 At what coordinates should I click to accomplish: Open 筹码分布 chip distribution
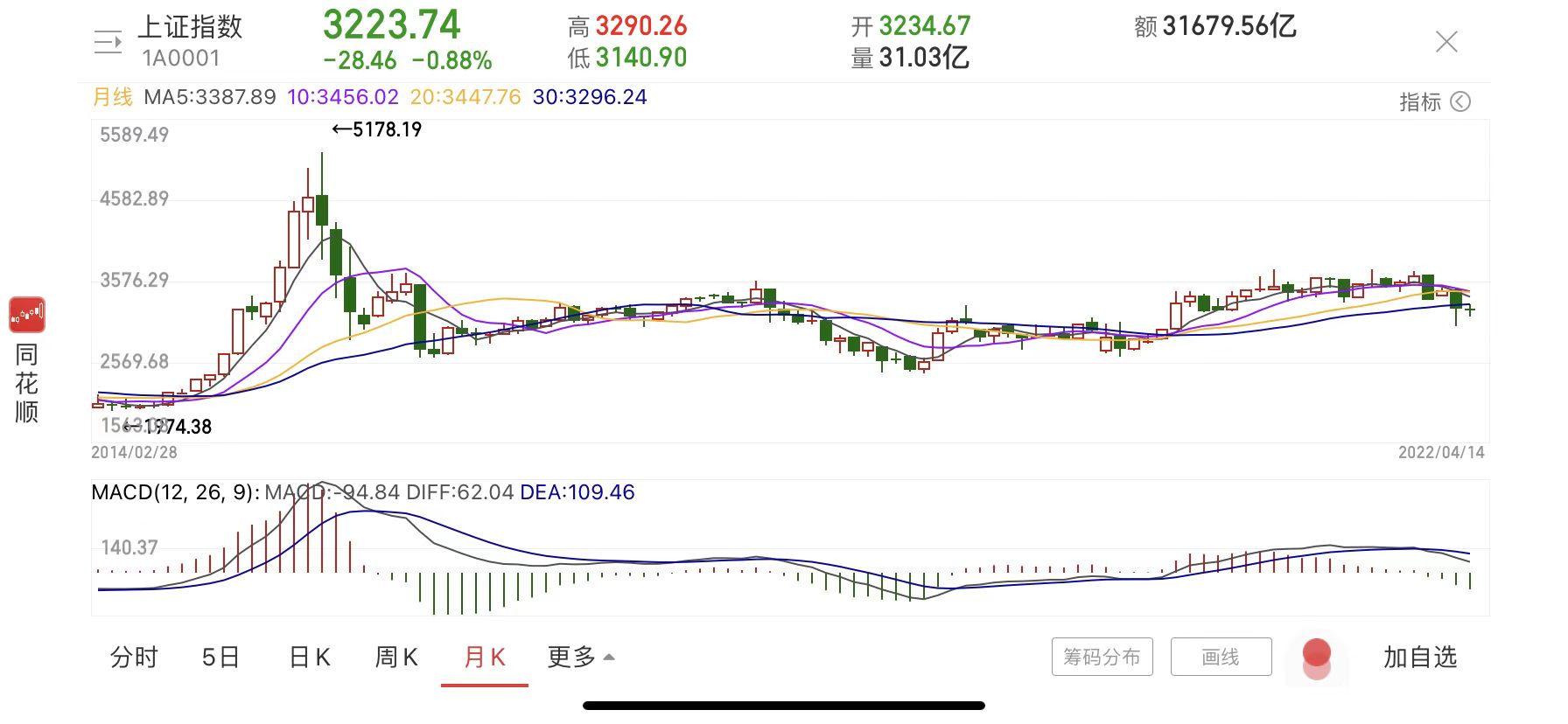pyautogui.click(x=1102, y=658)
